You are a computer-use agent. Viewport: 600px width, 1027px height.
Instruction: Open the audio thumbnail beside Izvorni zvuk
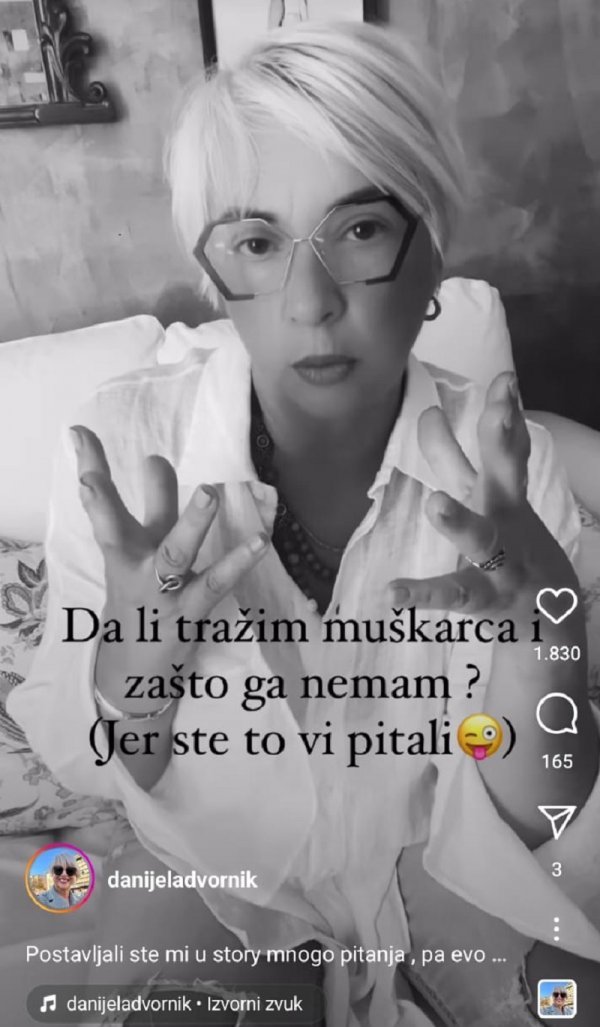click(x=557, y=998)
